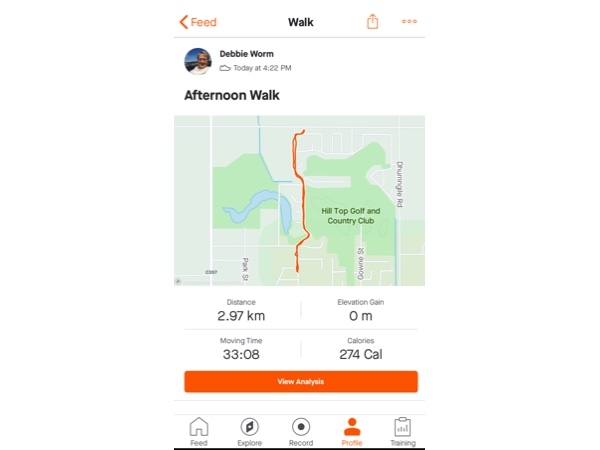Open the Explore tab
The image size is (600, 450).
250,431
